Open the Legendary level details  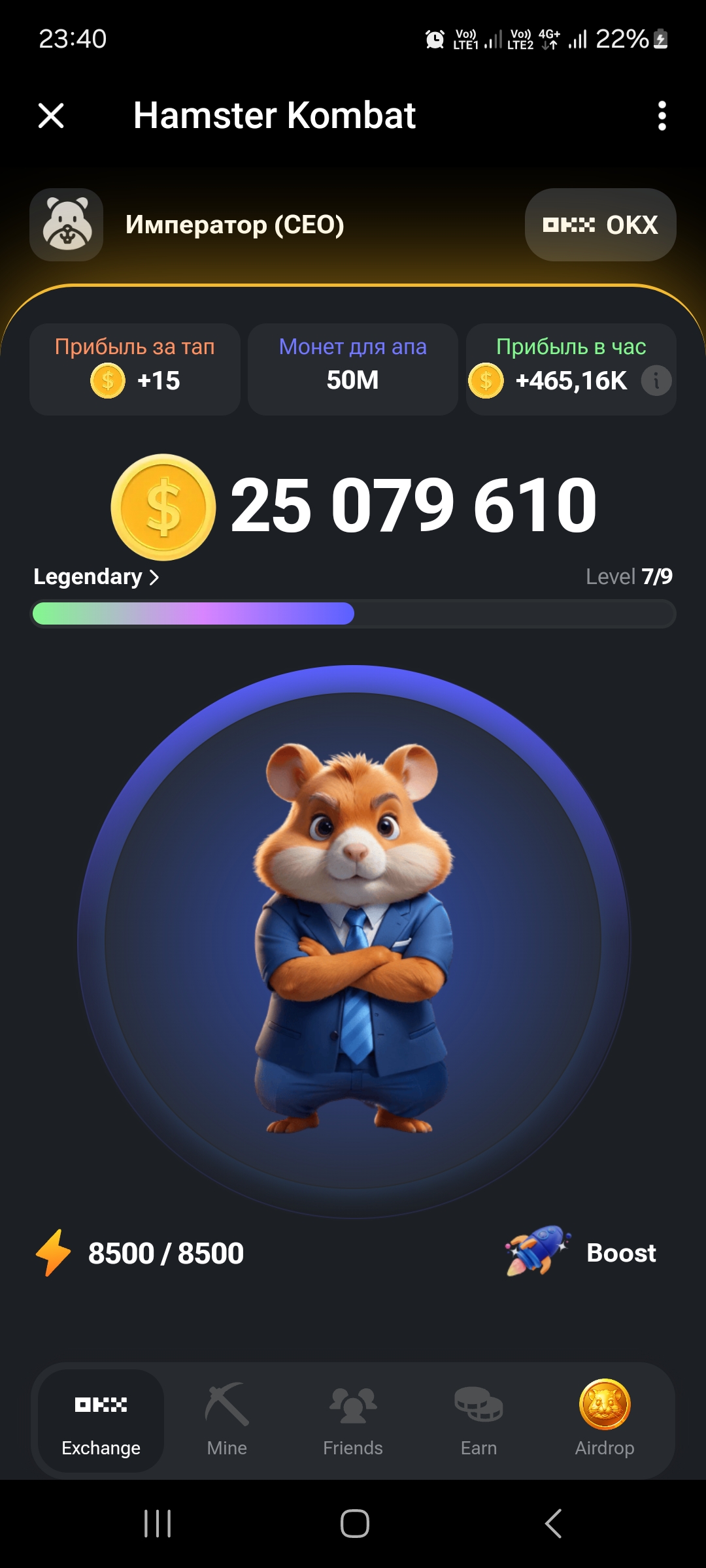96,577
